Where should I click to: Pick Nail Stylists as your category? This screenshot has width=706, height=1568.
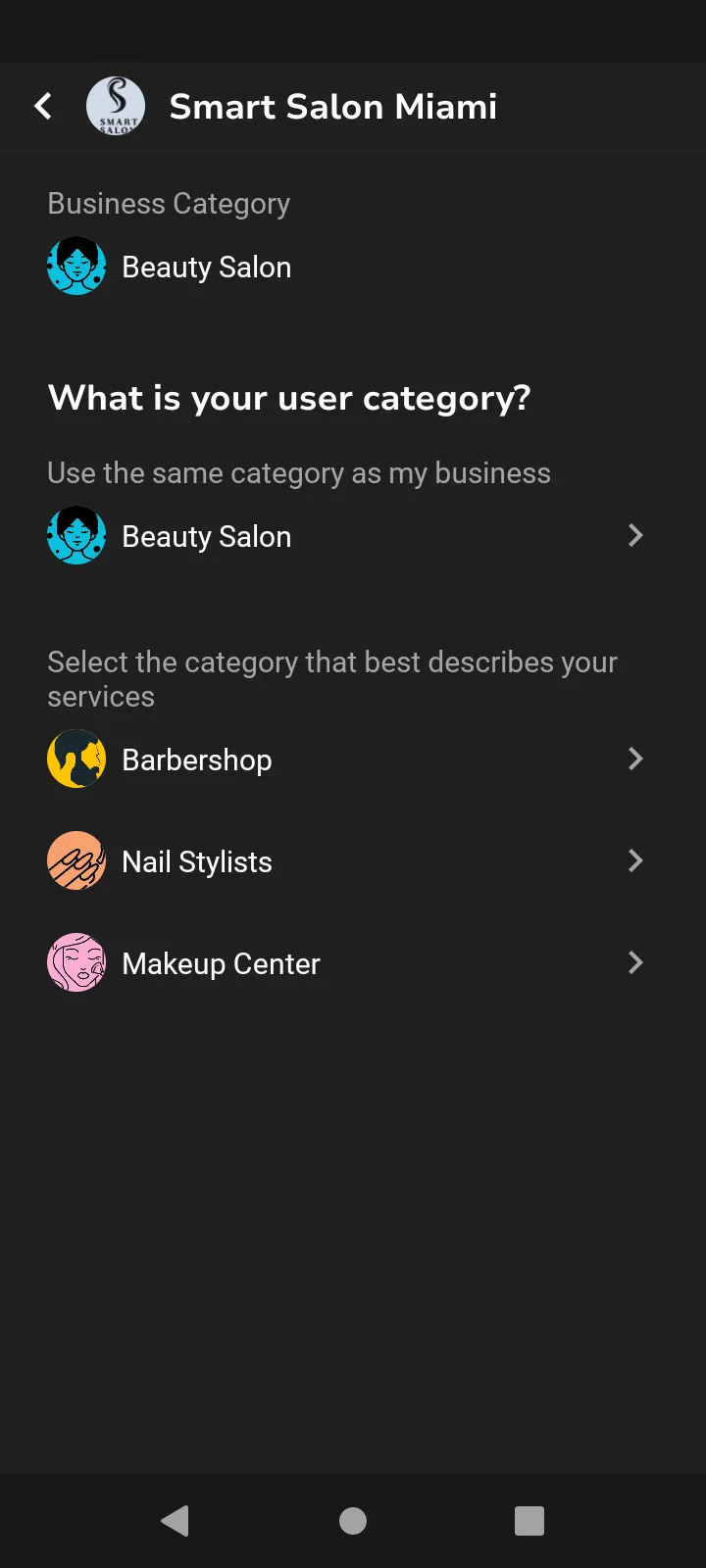tap(345, 861)
